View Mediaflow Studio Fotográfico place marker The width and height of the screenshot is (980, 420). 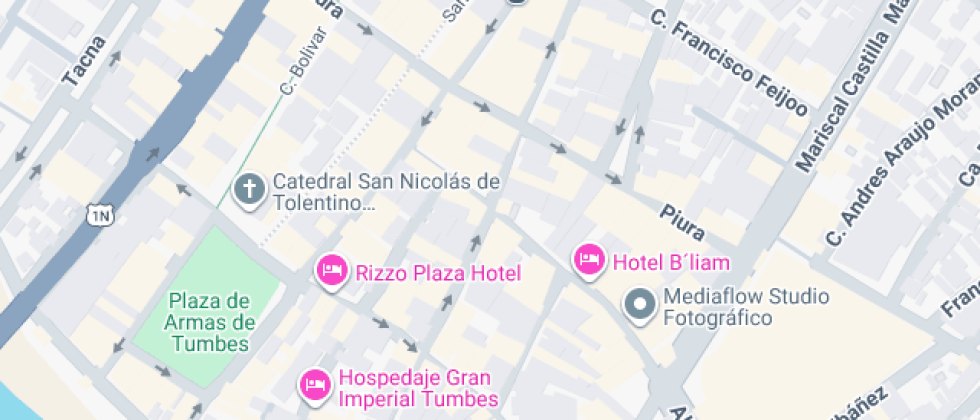coord(638,304)
